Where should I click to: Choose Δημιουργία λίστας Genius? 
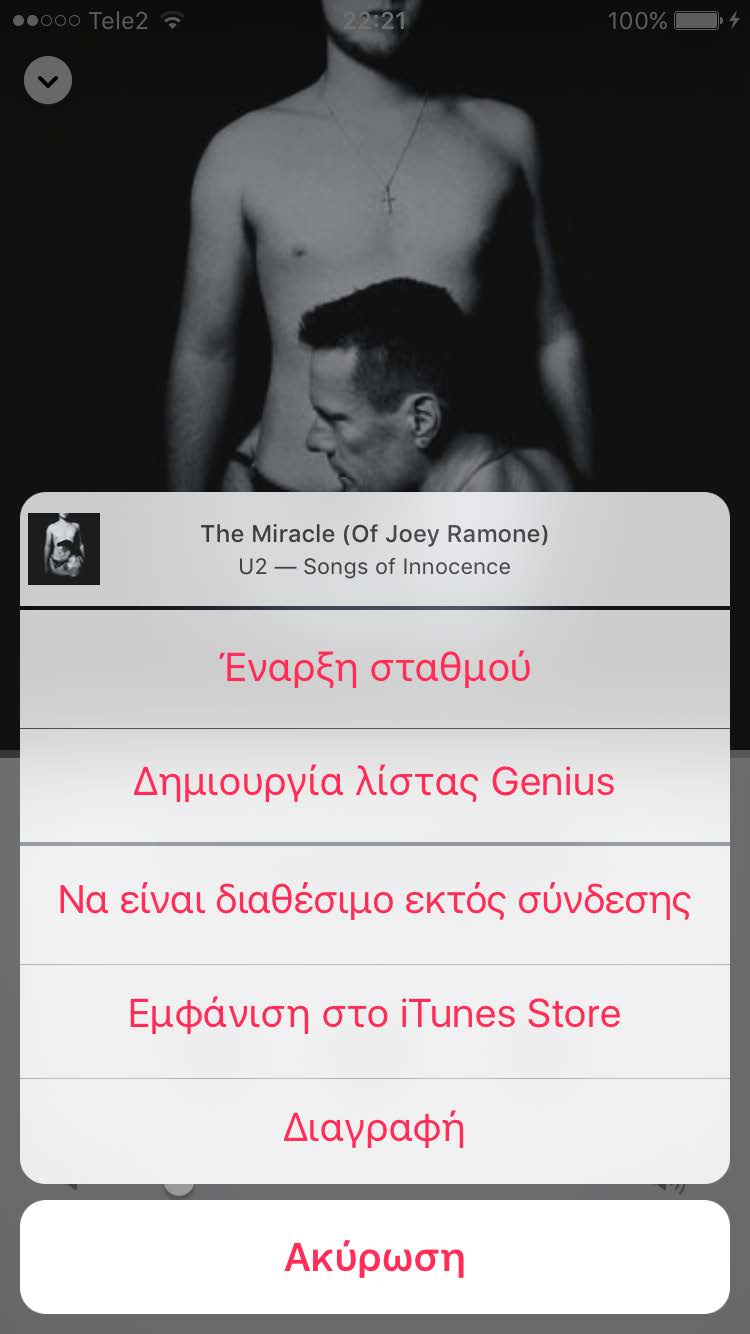tap(374, 782)
